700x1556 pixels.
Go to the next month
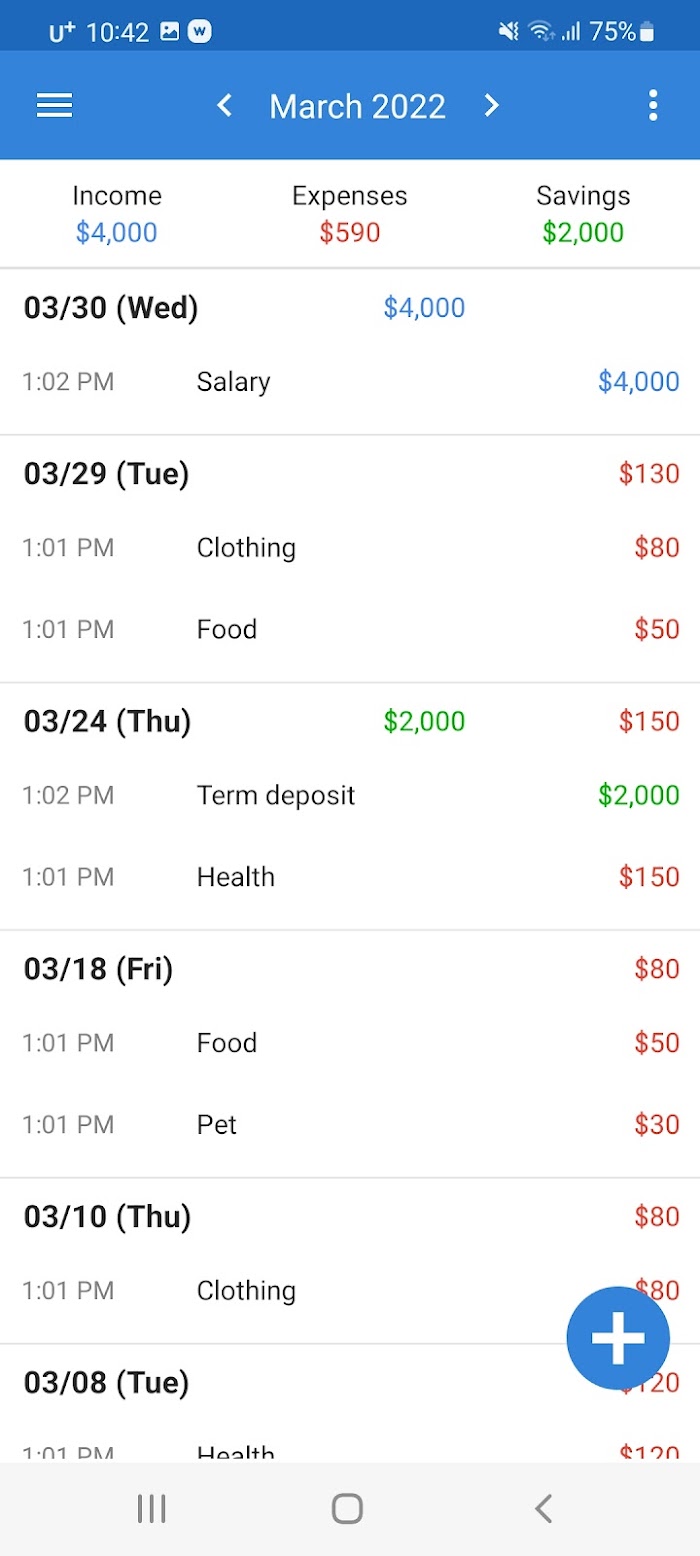(x=491, y=106)
